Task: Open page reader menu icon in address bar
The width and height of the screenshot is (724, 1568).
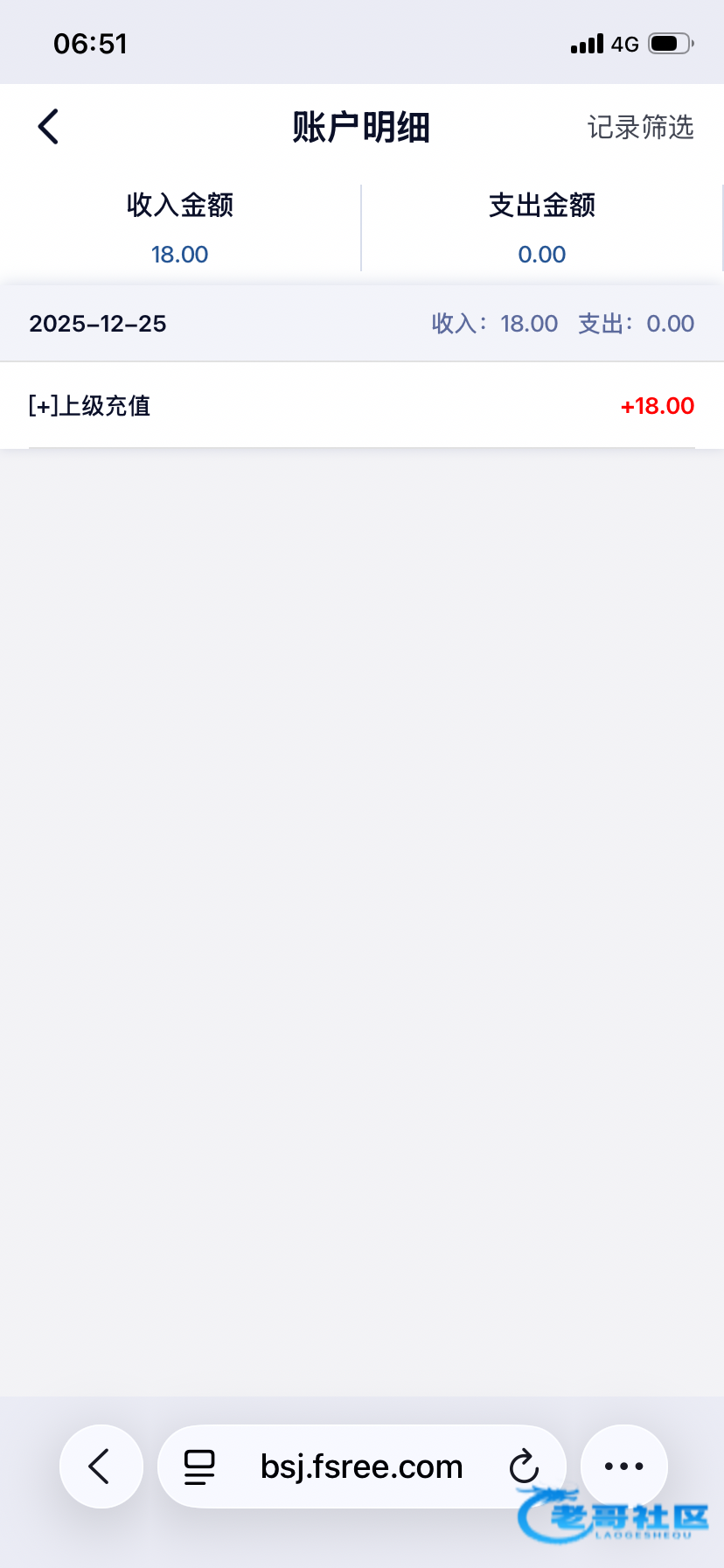Action: coord(199,1466)
